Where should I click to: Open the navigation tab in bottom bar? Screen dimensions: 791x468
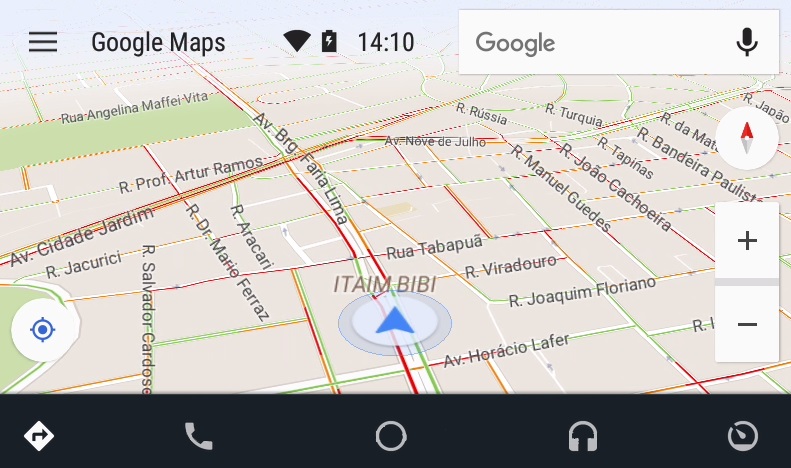click(39, 436)
